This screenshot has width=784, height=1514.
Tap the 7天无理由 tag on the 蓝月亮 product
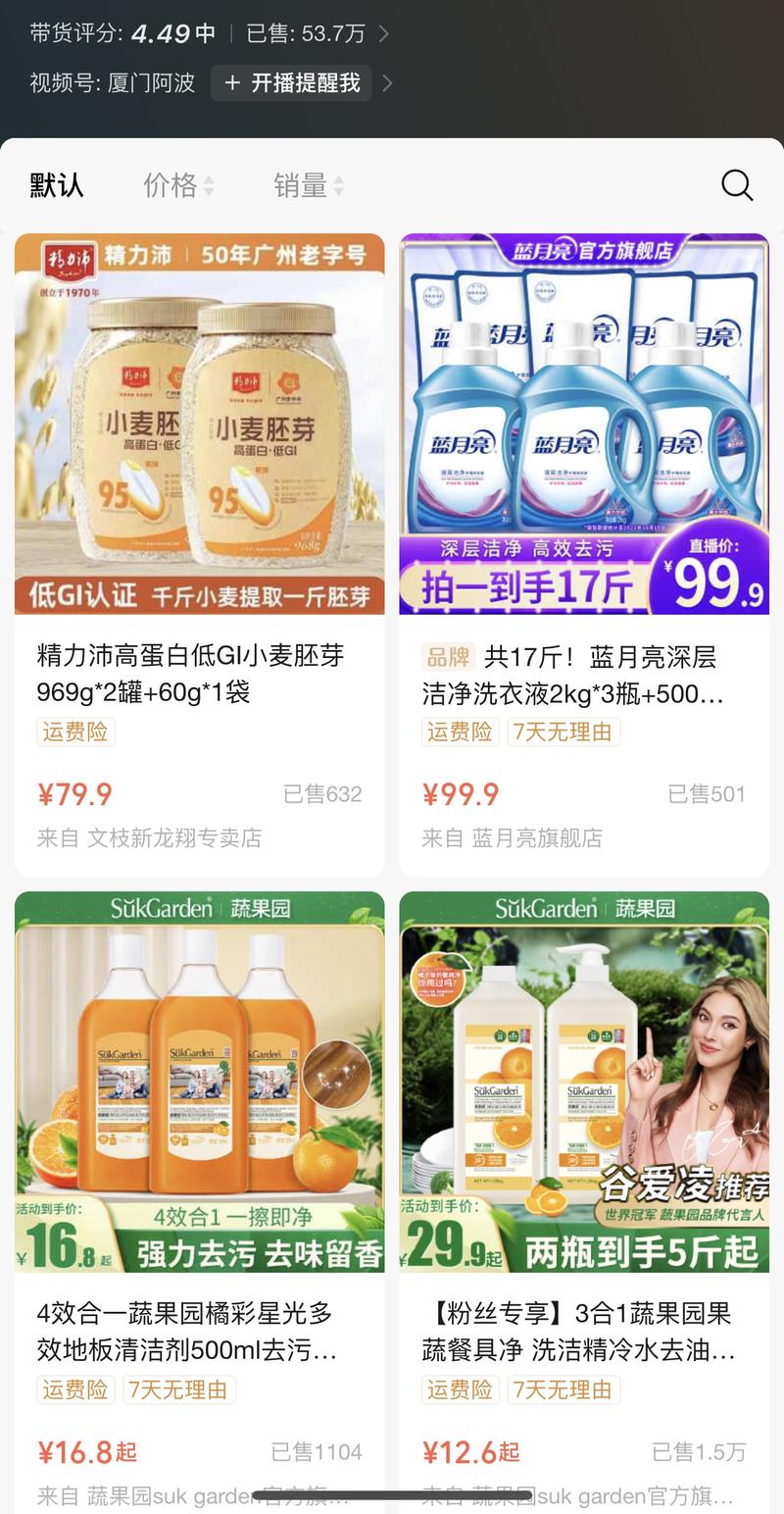[x=563, y=732]
